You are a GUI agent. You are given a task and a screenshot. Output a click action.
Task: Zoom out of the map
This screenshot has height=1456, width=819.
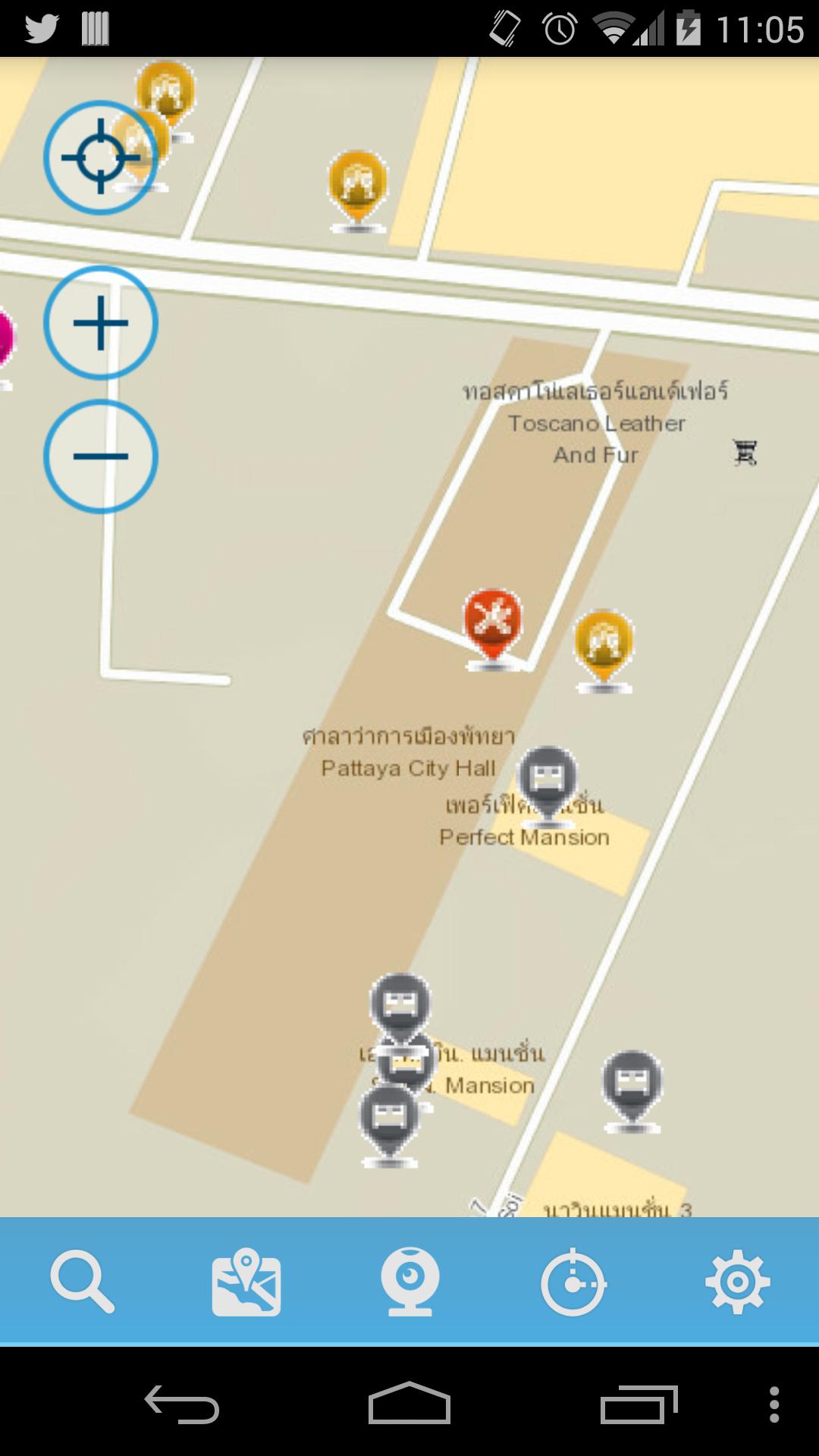click(x=100, y=457)
